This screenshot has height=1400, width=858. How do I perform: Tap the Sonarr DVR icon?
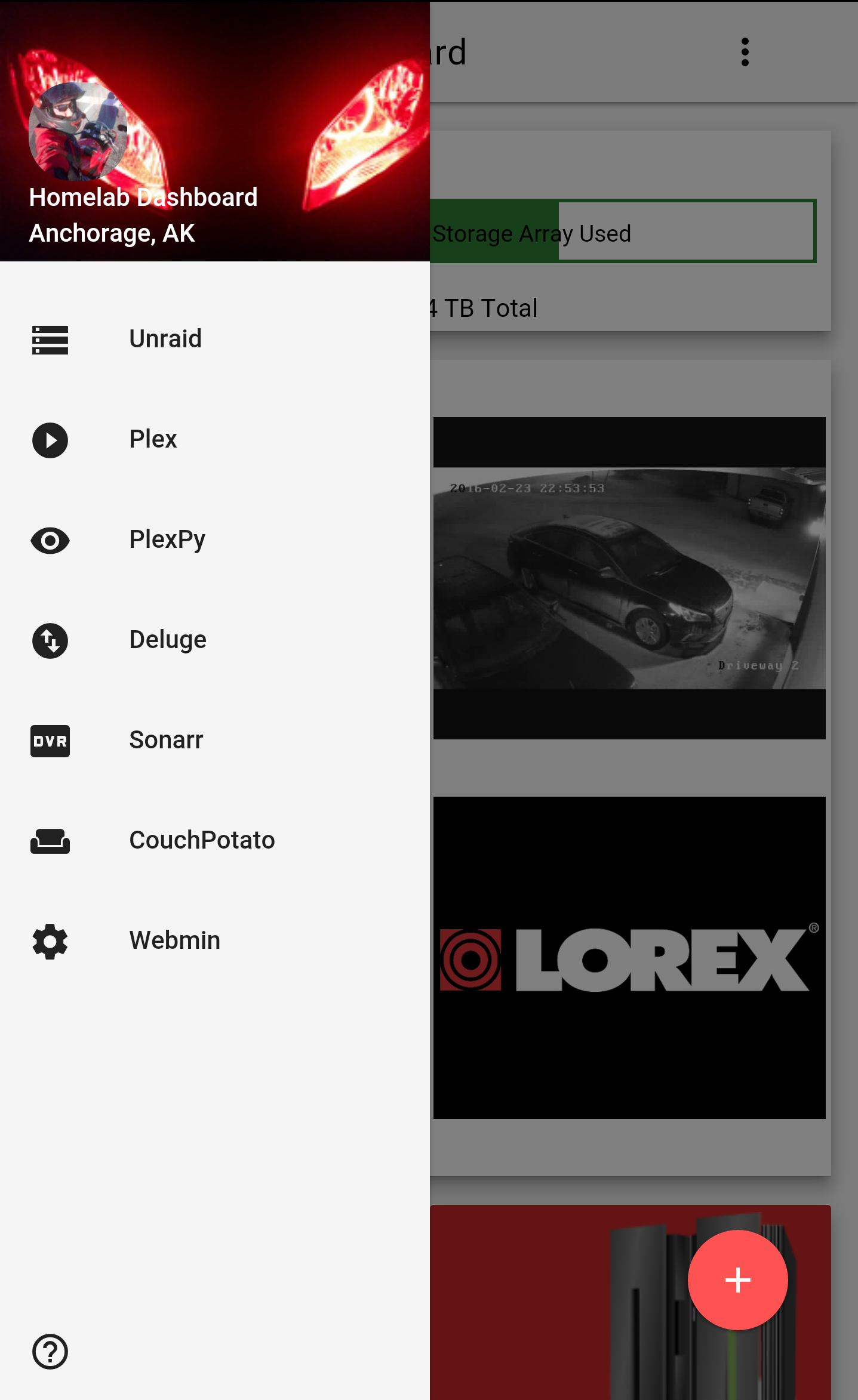(50, 741)
